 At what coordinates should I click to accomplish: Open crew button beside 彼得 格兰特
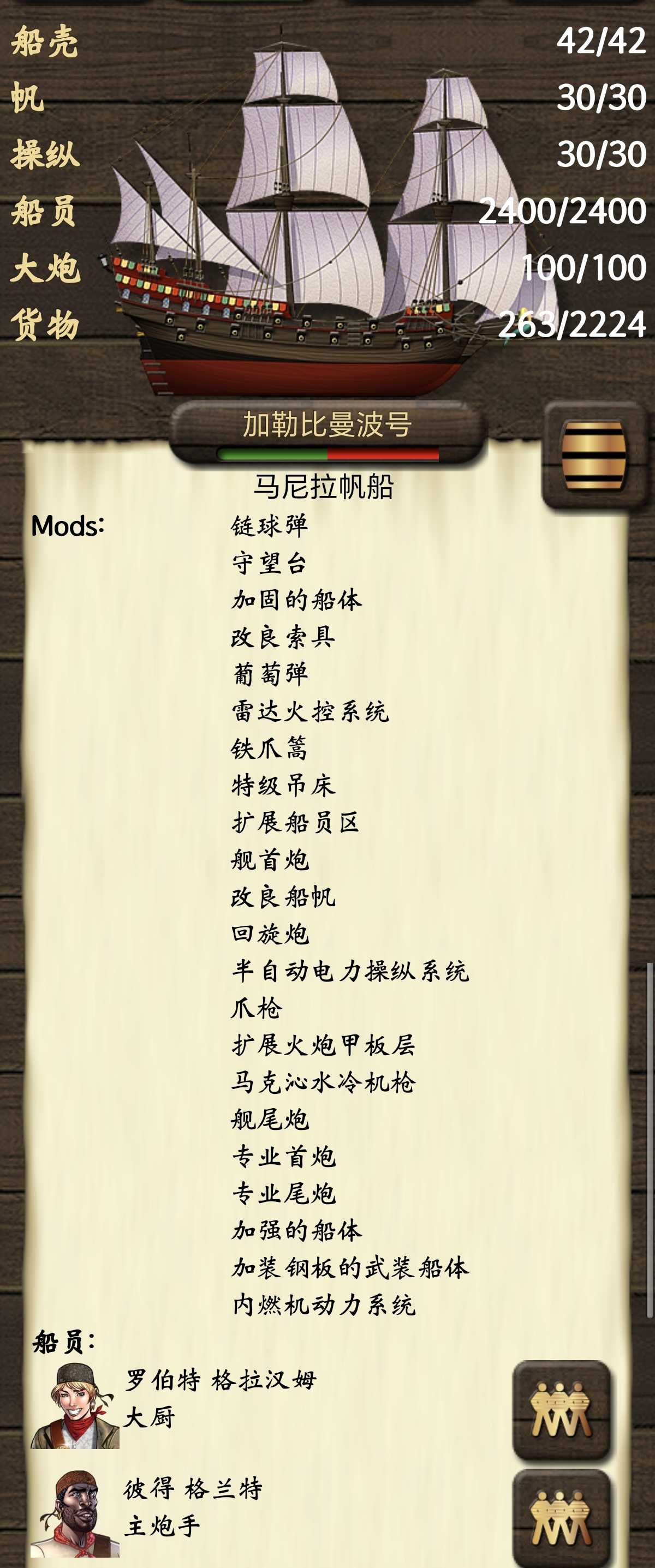coord(561,1517)
